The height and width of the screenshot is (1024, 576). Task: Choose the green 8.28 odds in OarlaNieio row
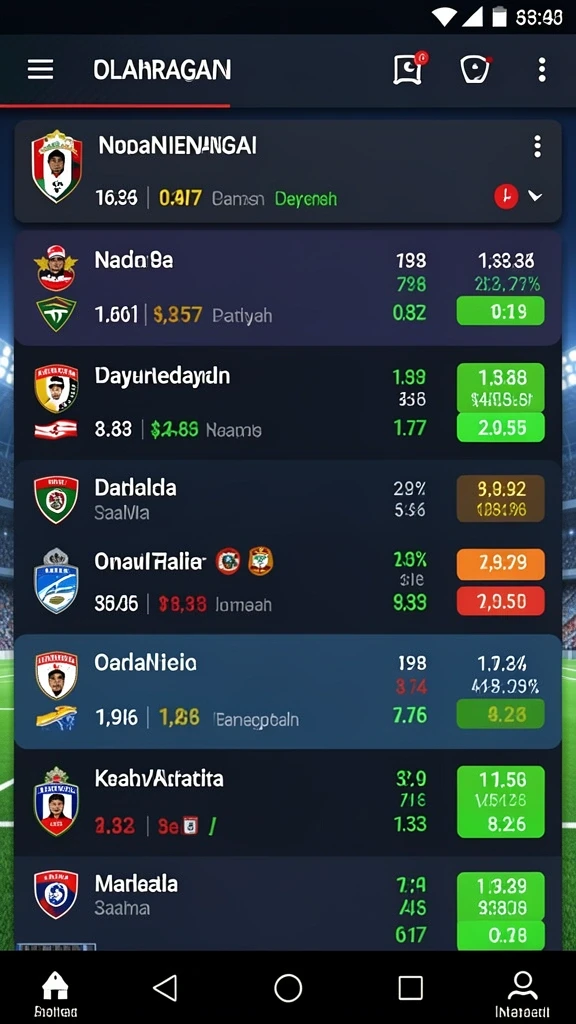click(x=500, y=714)
